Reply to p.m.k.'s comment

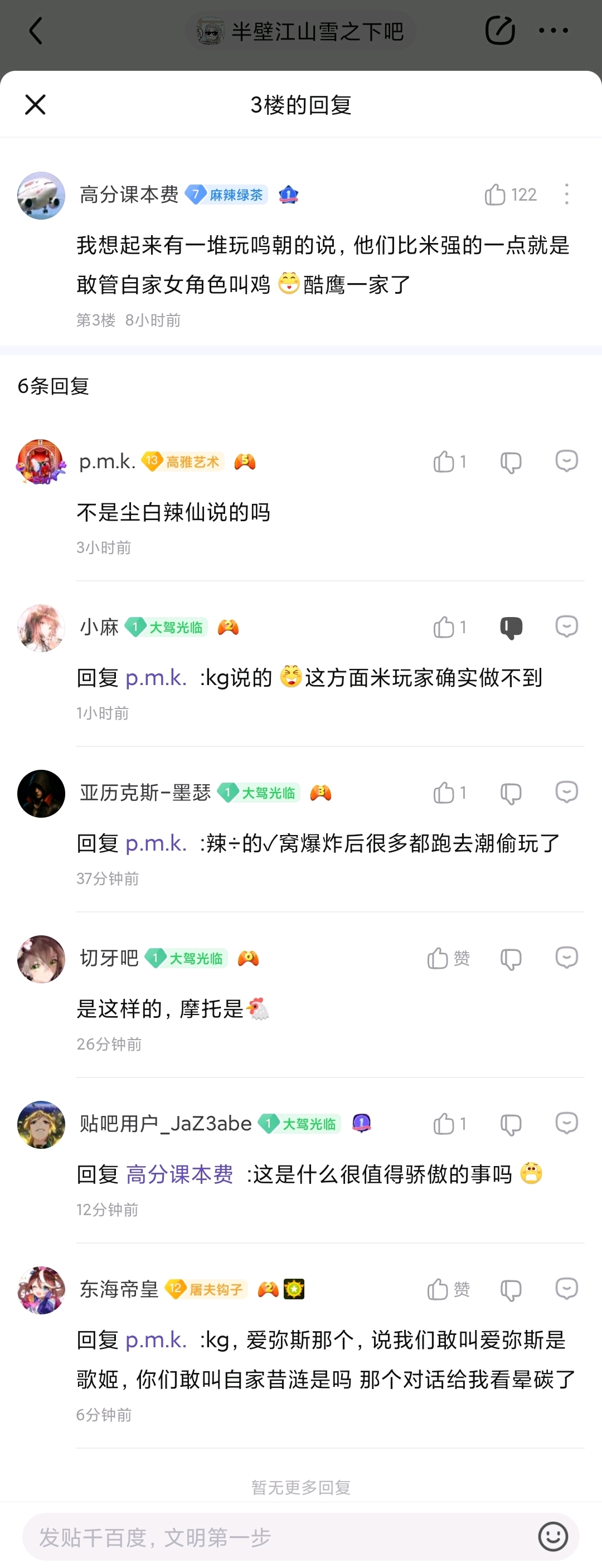567,461
